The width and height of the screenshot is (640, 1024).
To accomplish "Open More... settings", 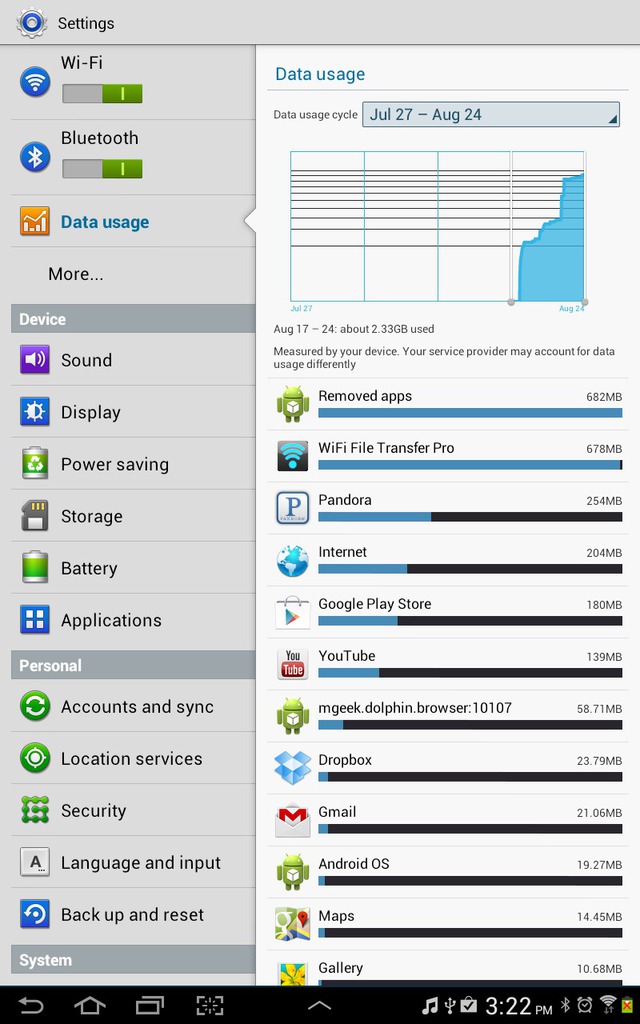I will click(x=133, y=274).
